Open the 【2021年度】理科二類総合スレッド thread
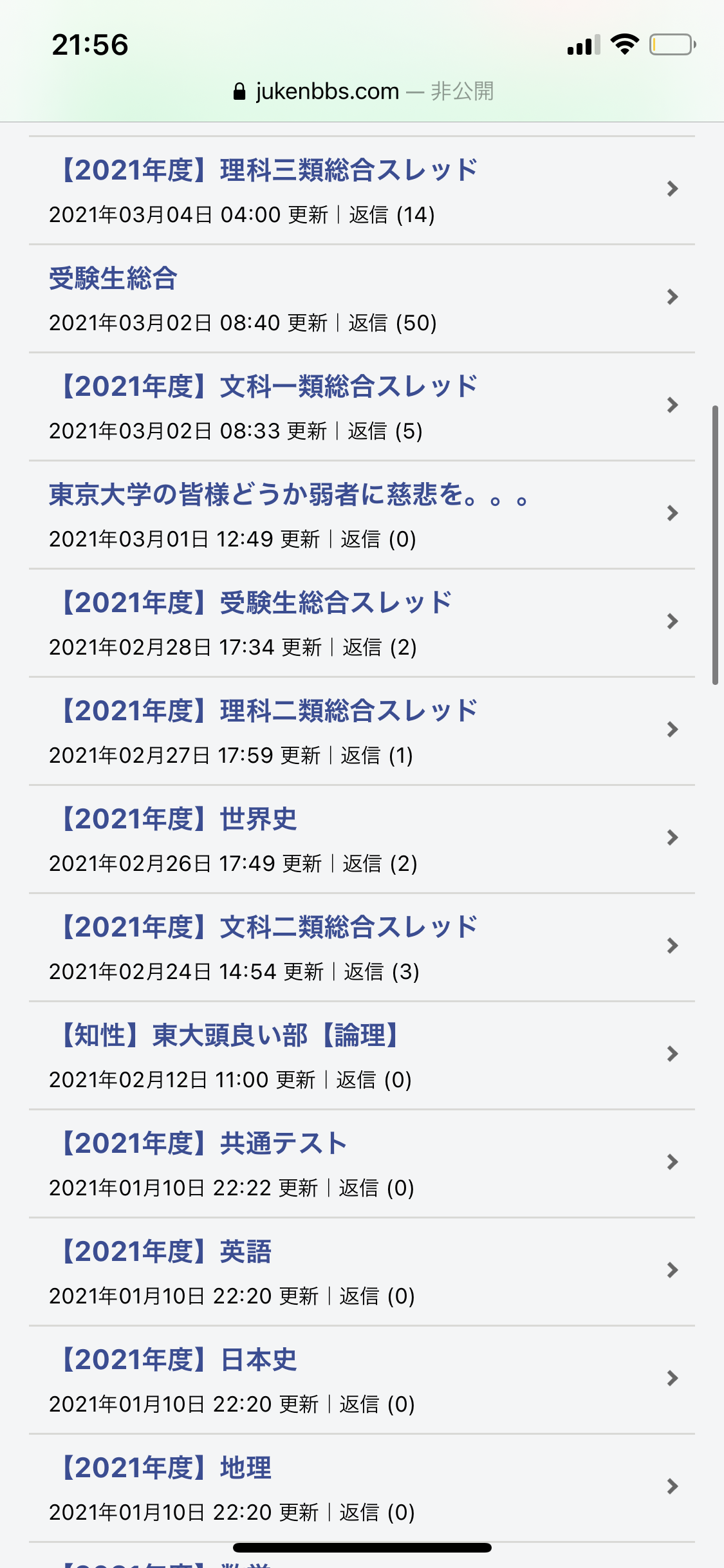 click(269, 711)
